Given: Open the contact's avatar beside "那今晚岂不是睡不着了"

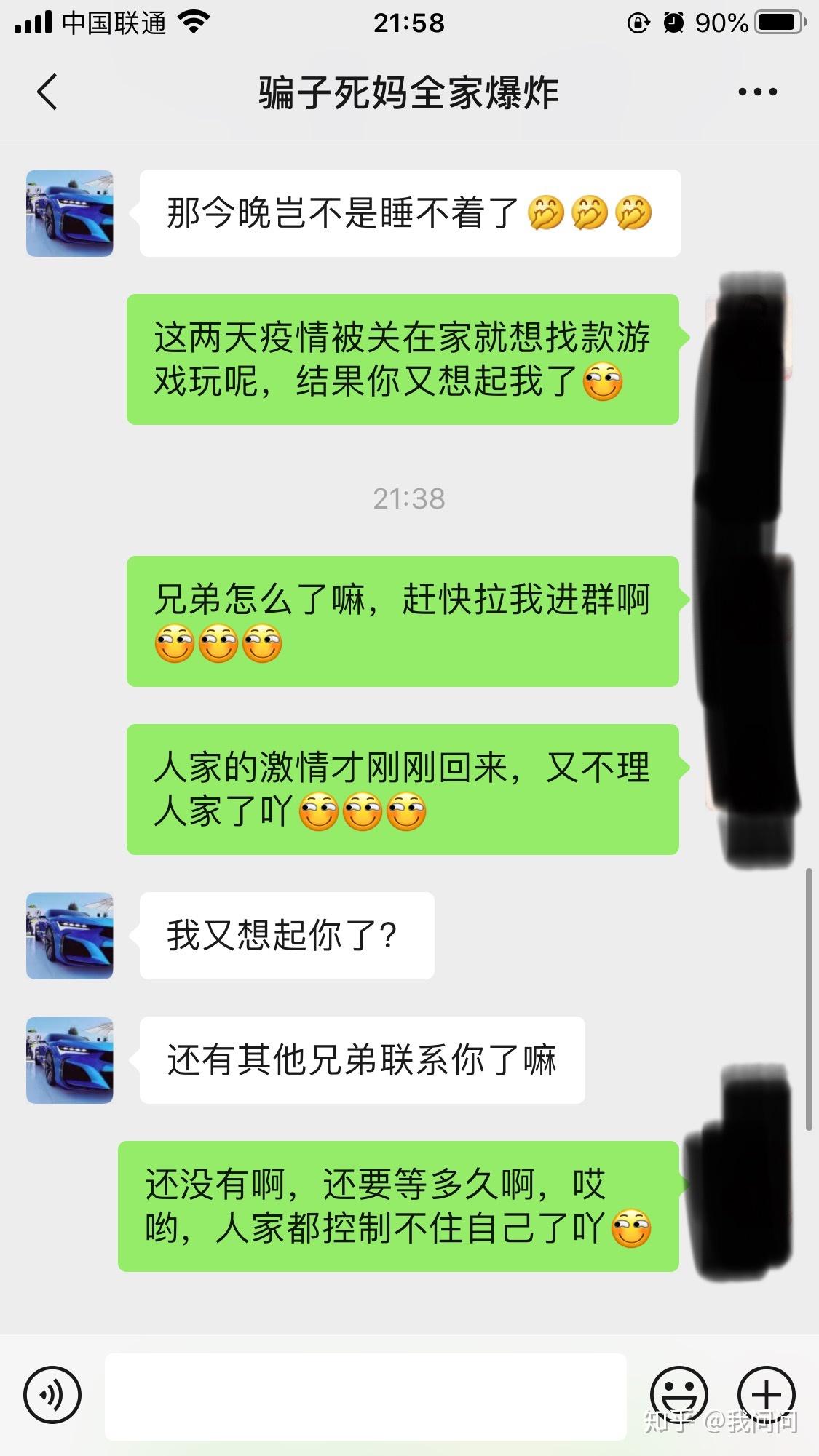Looking at the screenshot, I should pos(70,213).
